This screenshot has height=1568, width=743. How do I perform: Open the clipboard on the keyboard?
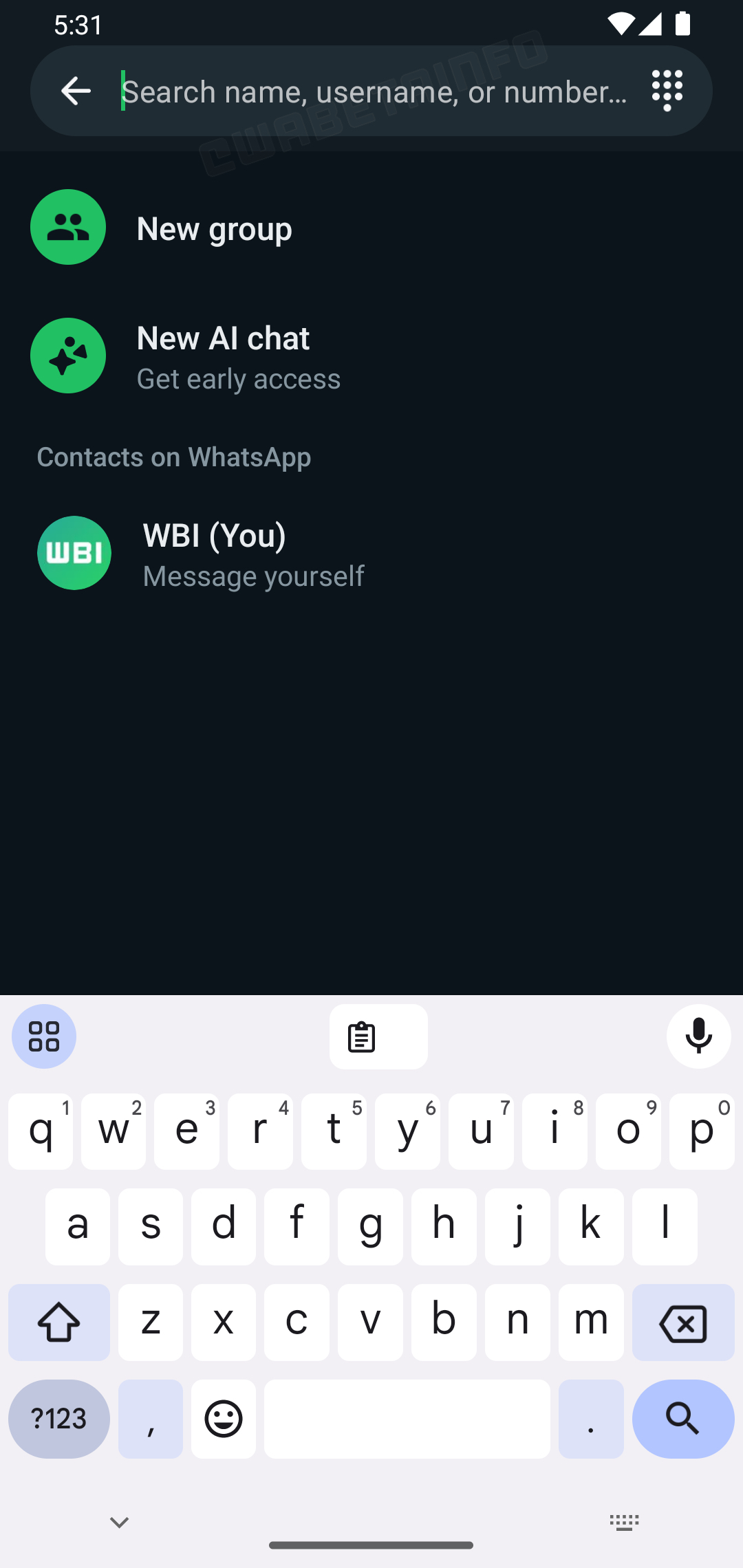click(x=378, y=1037)
